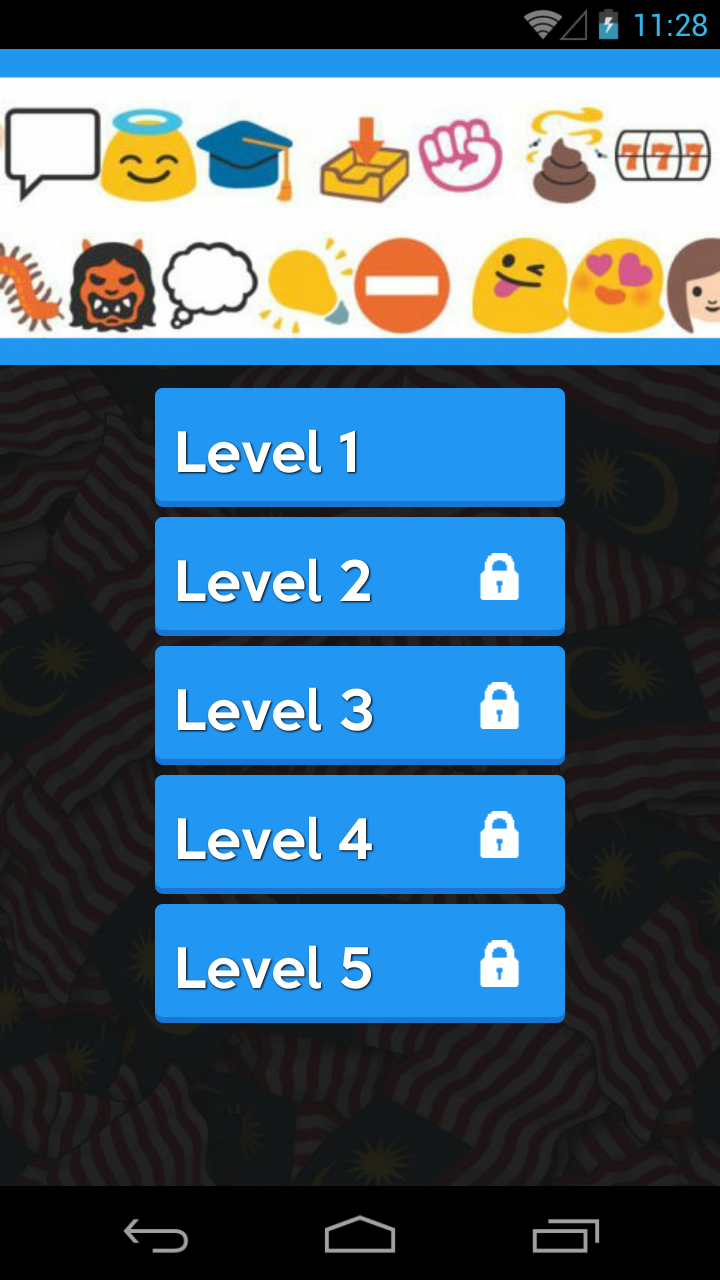Image resolution: width=720 pixels, height=1280 pixels.
Task: Go back using the system back button
Action: coord(156,1236)
